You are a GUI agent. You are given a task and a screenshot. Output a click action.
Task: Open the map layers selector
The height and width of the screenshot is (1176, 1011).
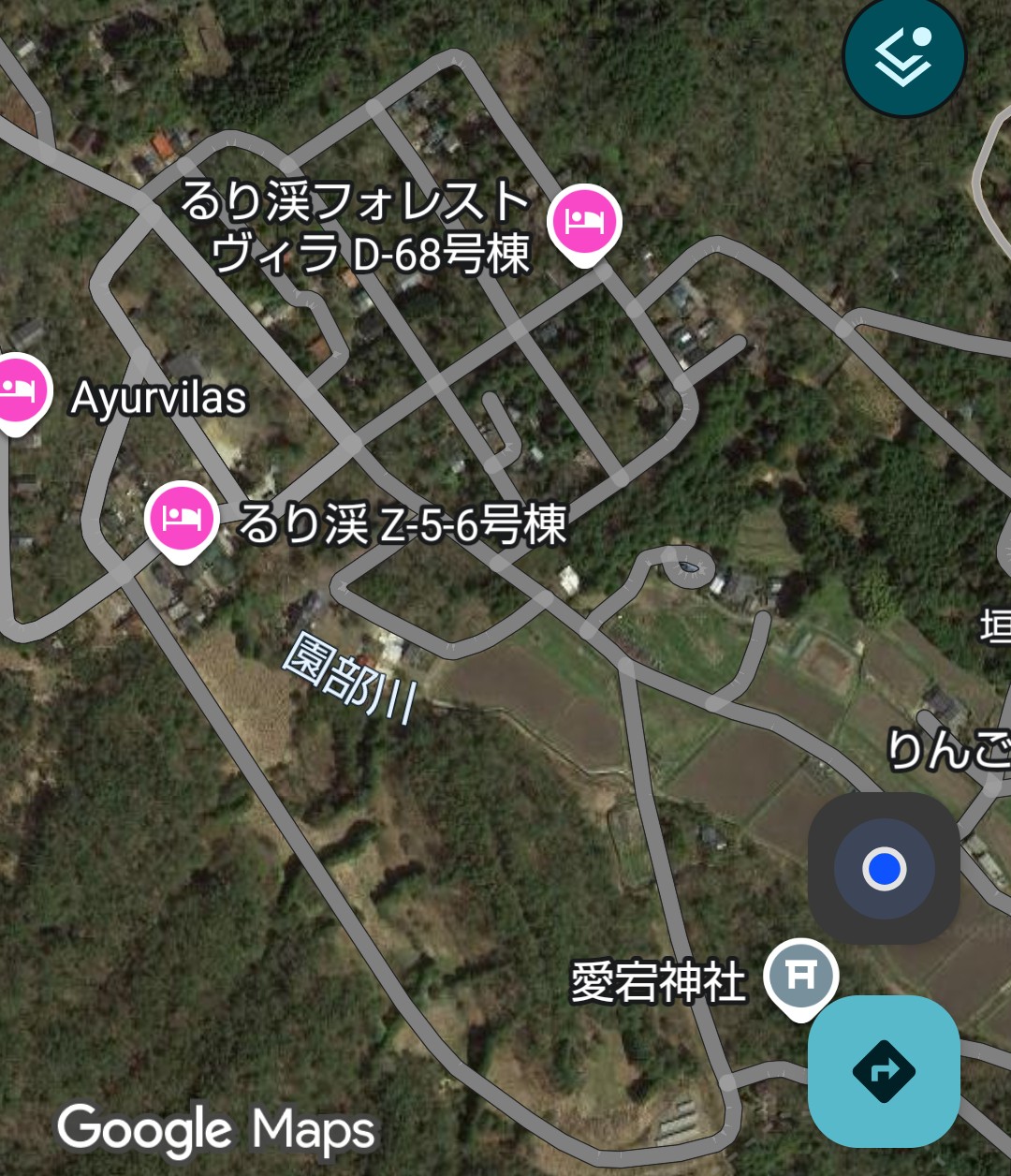coord(903,56)
